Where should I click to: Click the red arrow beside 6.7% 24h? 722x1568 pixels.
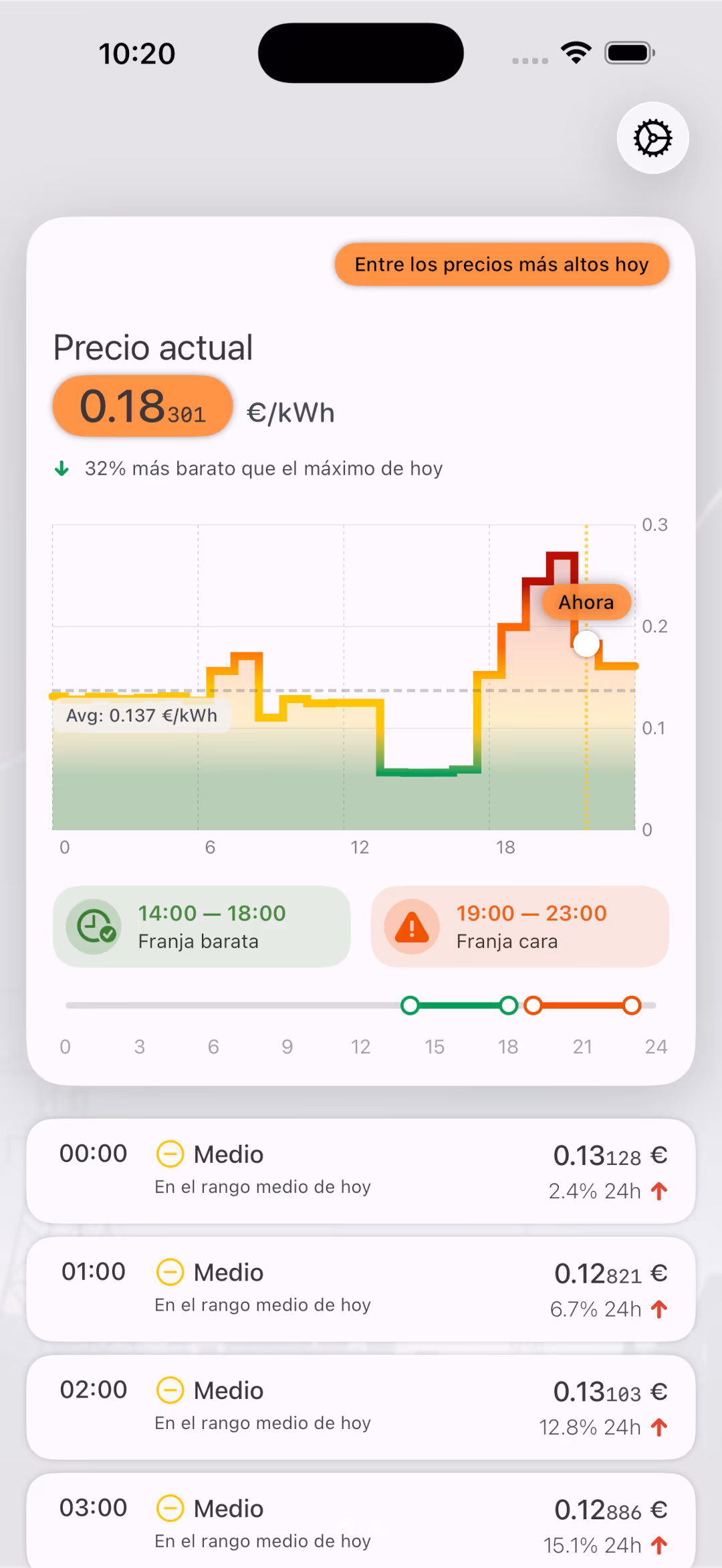pos(660,1309)
